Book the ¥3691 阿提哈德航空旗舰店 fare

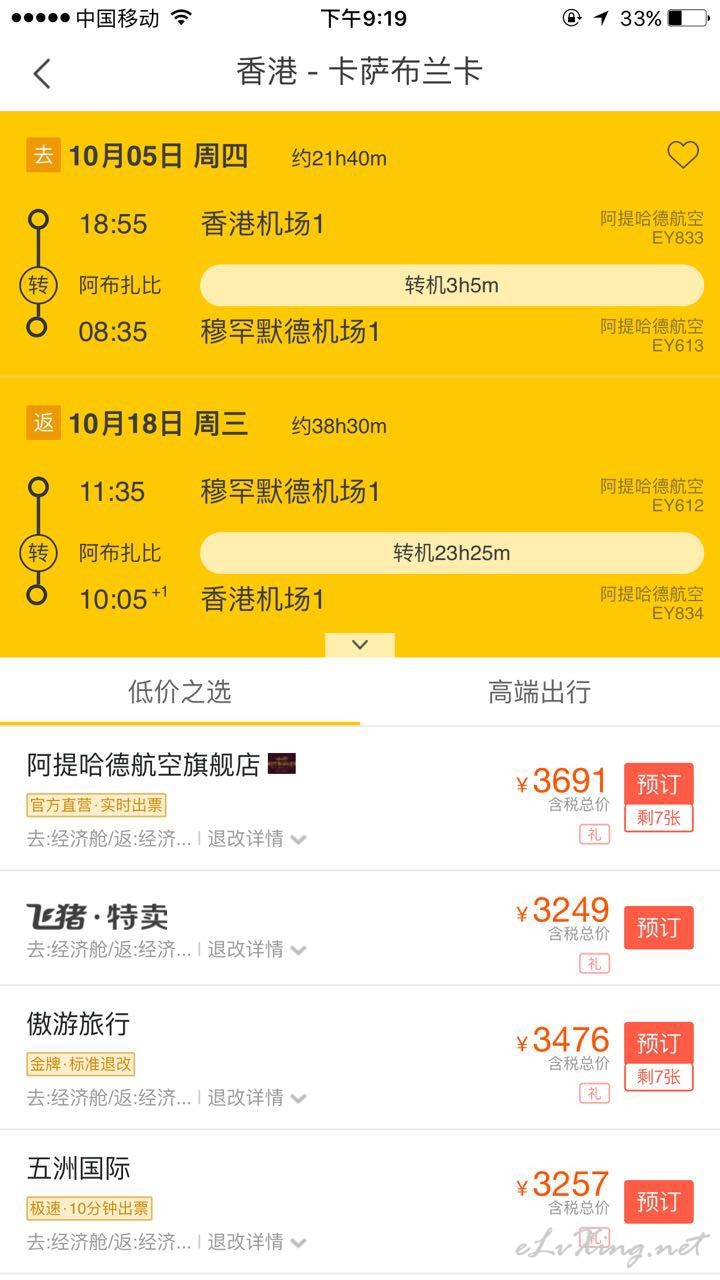(x=658, y=785)
